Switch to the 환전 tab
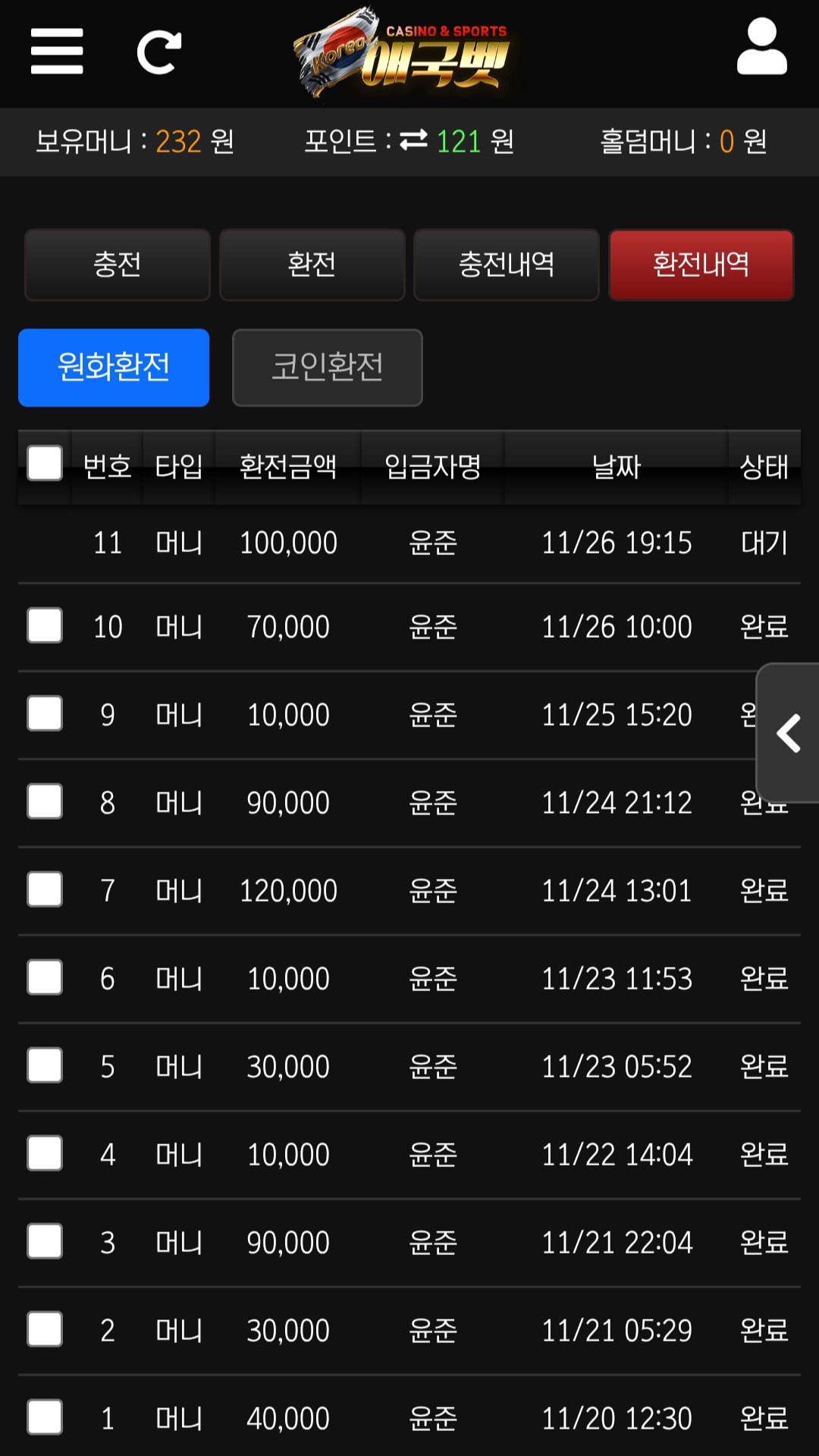This screenshot has width=819, height=1456. click(312, 265)
